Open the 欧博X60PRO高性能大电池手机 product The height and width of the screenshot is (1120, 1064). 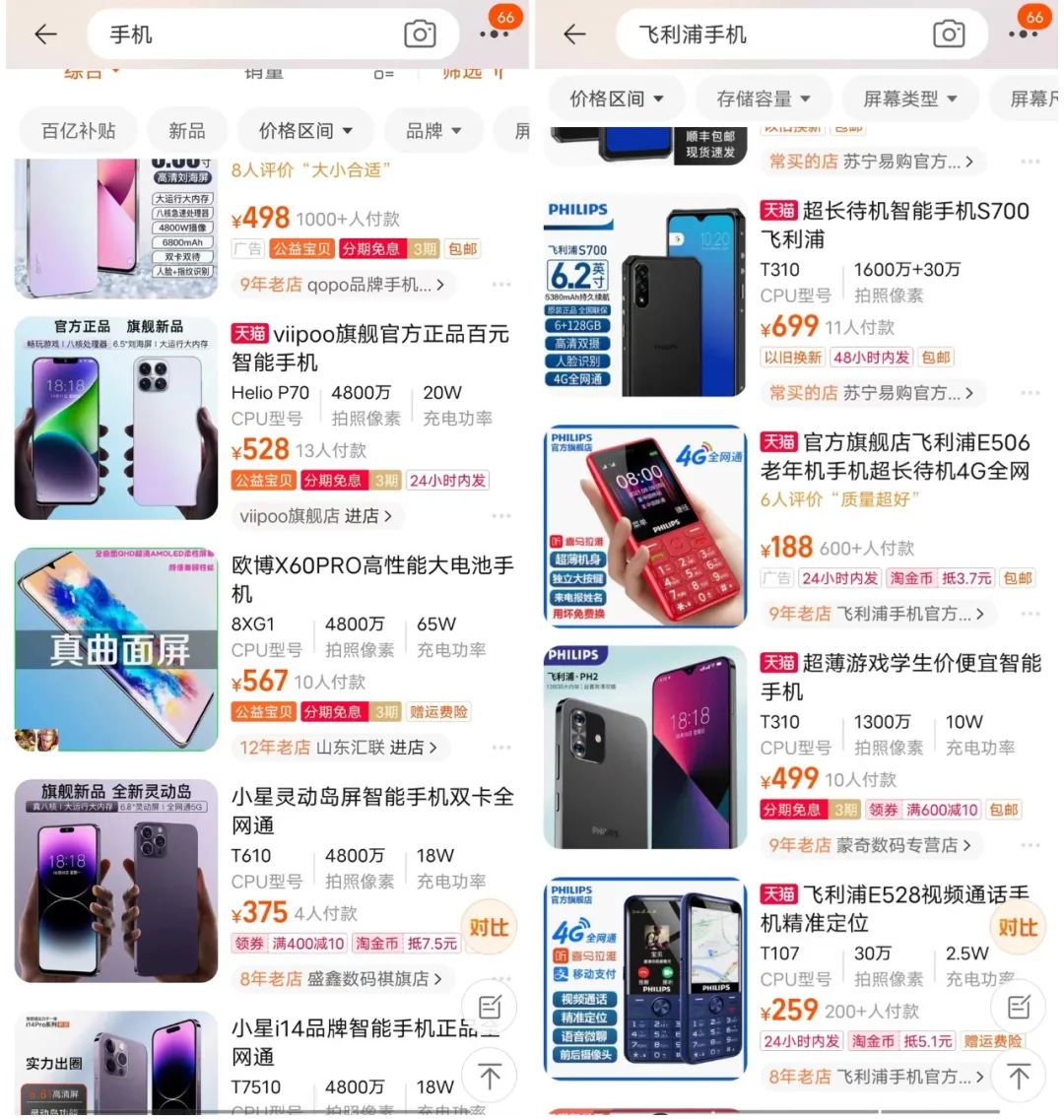[372, 579]
